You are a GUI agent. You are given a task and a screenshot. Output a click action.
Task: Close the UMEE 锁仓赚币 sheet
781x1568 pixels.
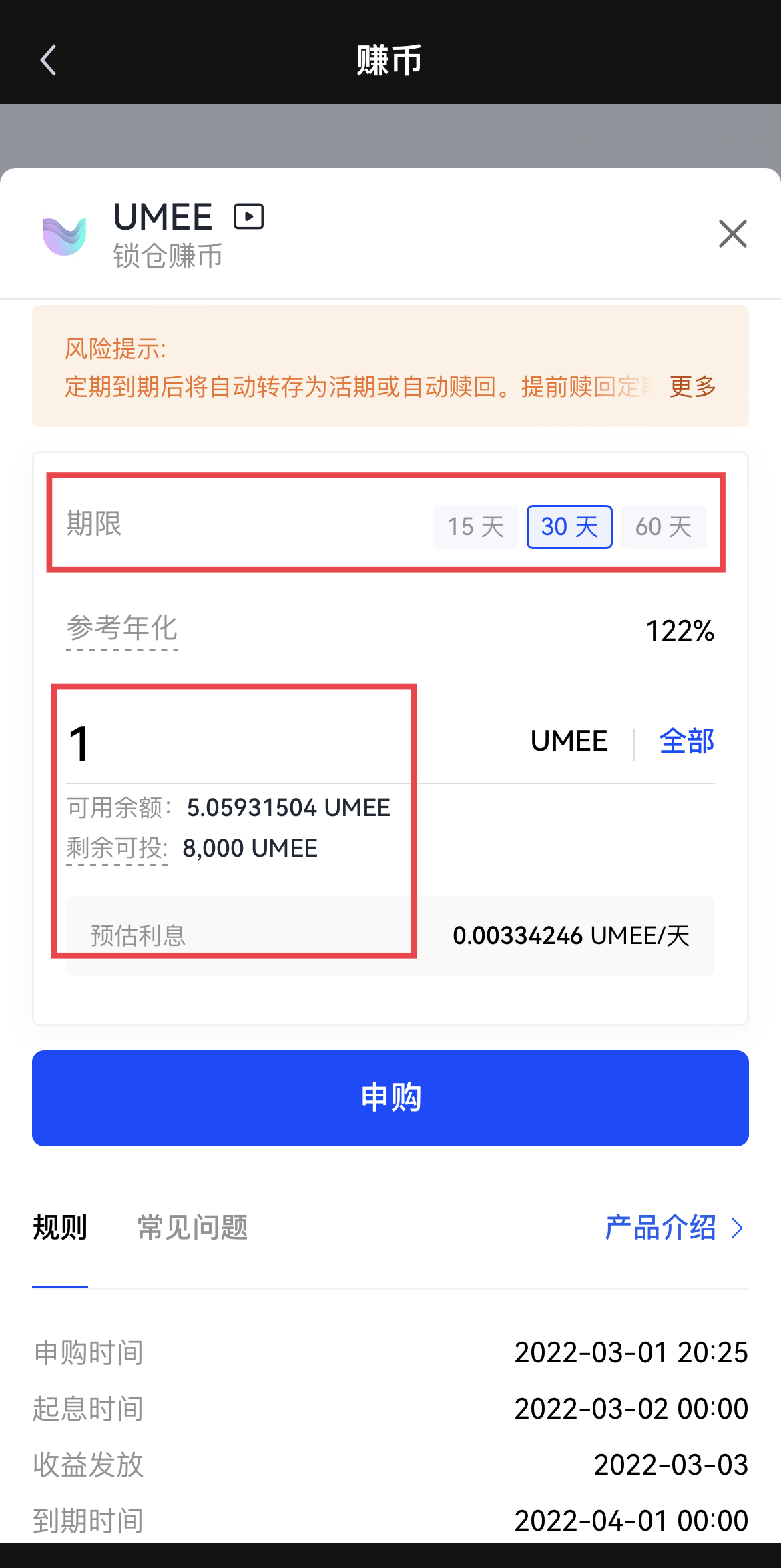pyautogui.click(x=732, y=234)
